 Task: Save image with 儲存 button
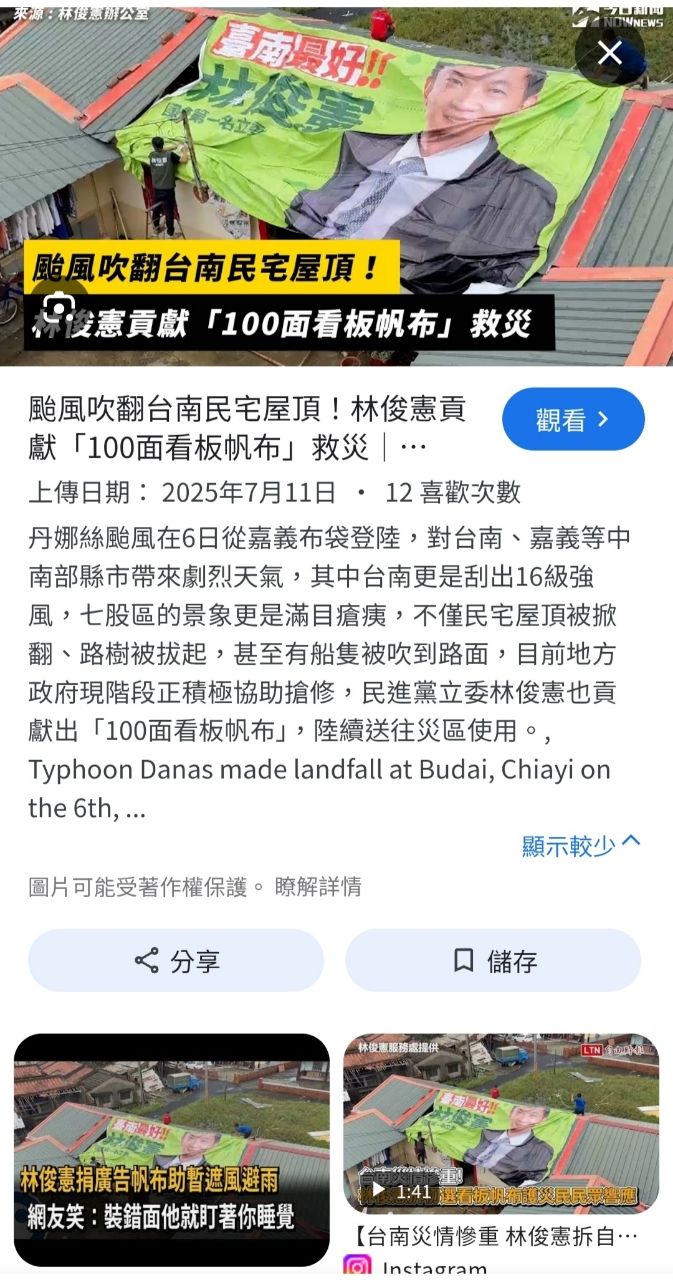493,961
